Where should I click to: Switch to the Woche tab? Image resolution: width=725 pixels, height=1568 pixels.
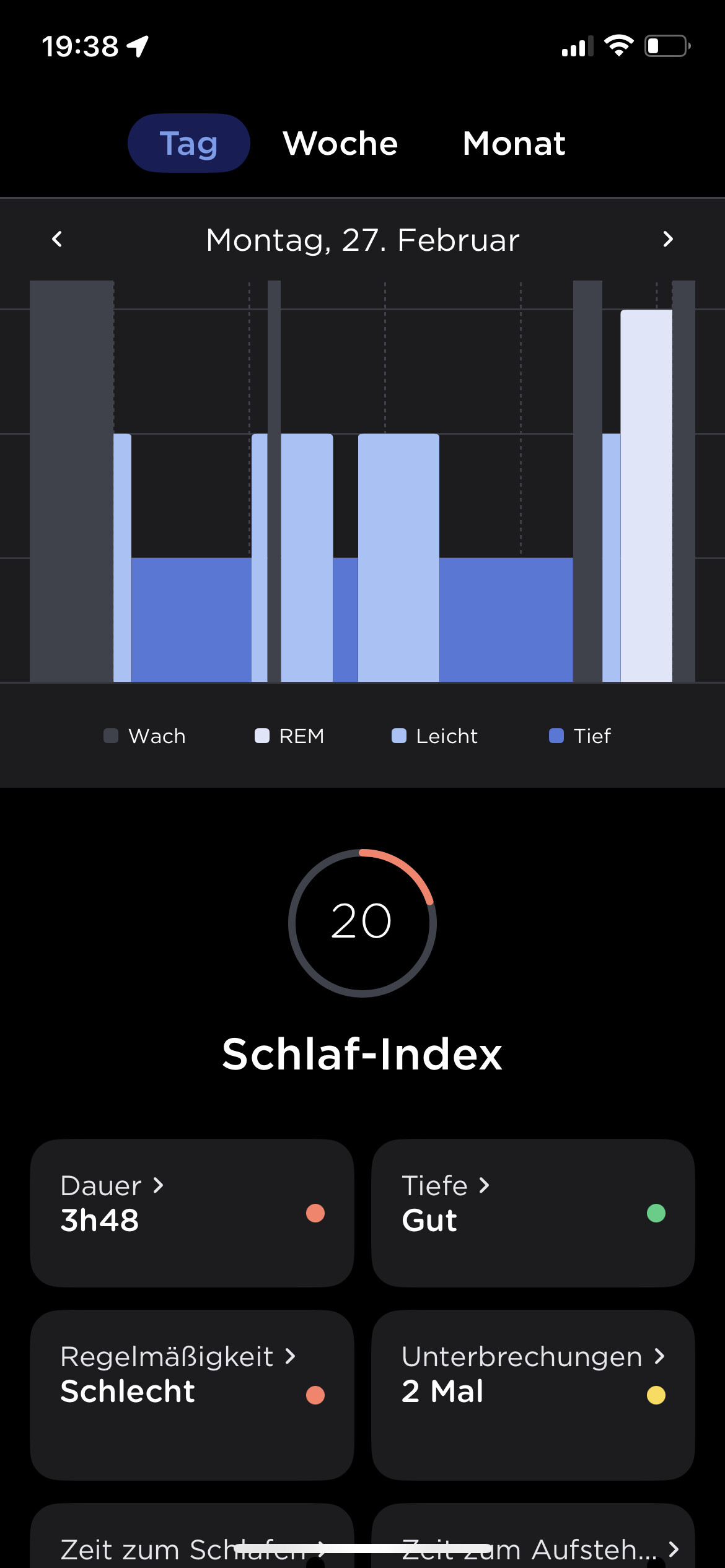pyautogui.click(x=340, y=144)
